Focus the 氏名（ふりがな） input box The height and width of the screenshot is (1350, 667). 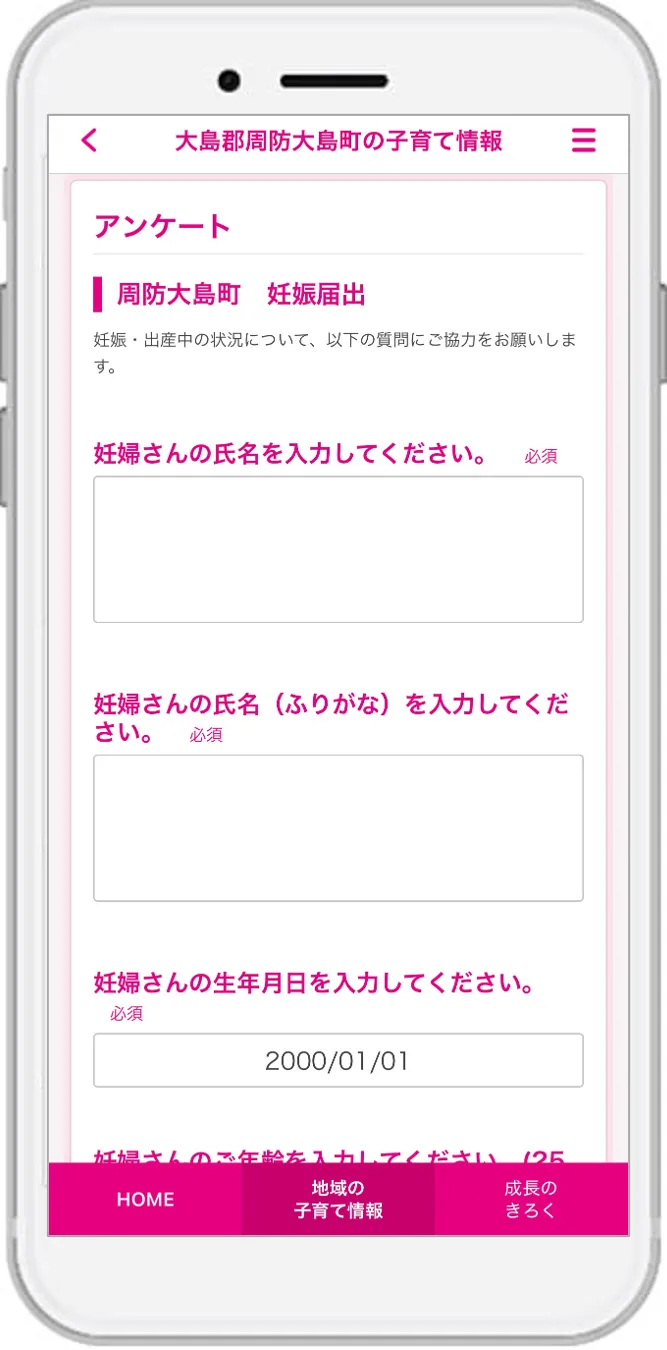point(338,828)
